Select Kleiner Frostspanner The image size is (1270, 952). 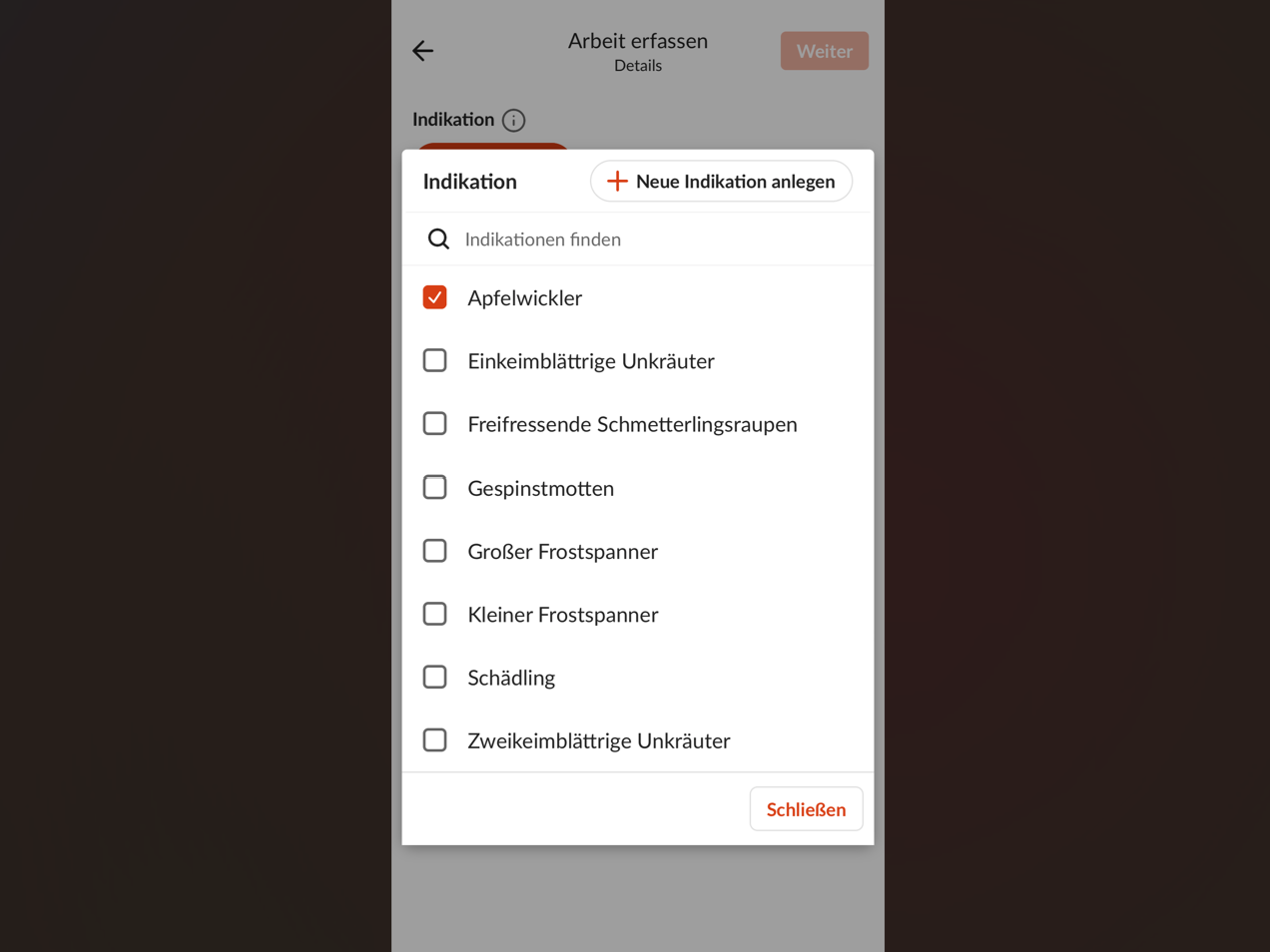click(434, 614)
